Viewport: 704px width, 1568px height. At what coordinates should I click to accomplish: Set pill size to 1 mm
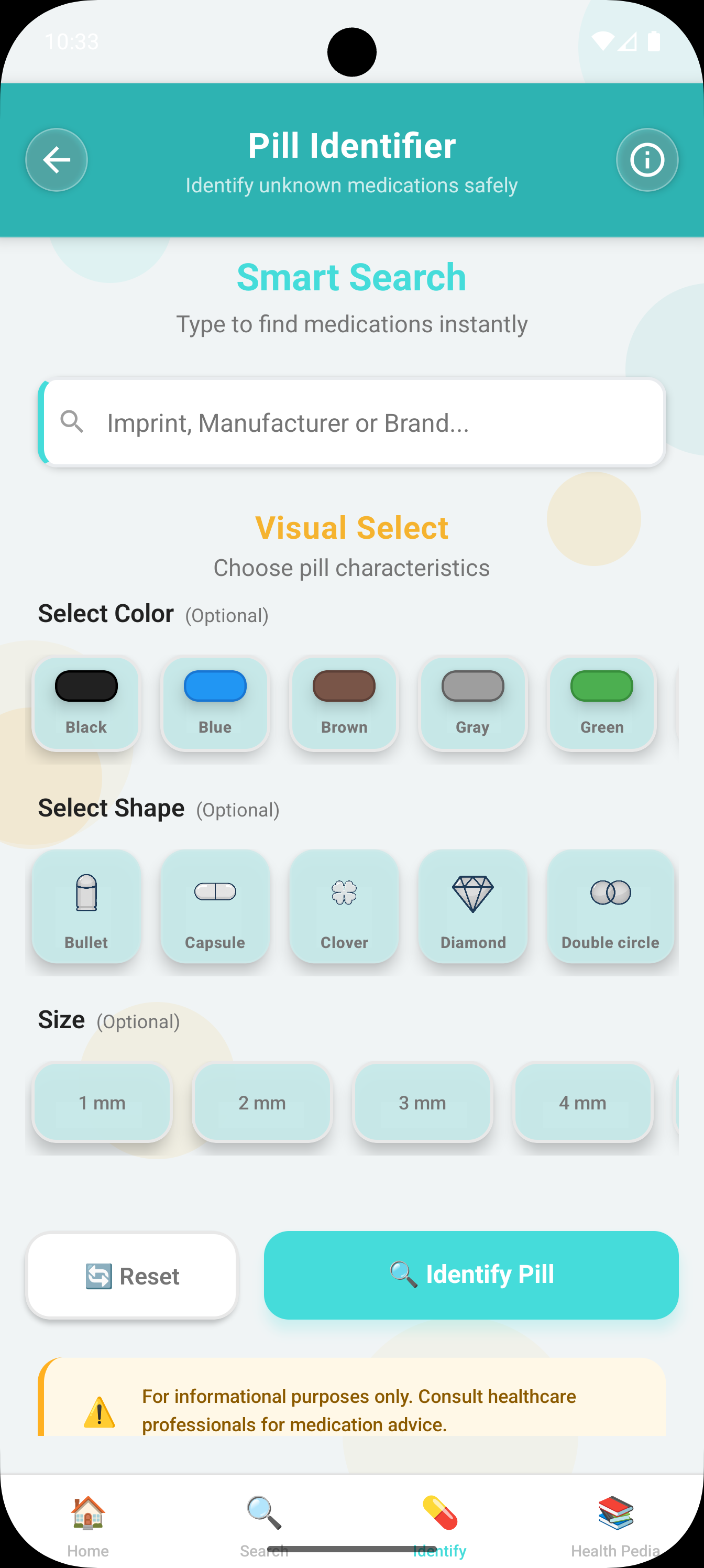click(x=102, y=1102)
